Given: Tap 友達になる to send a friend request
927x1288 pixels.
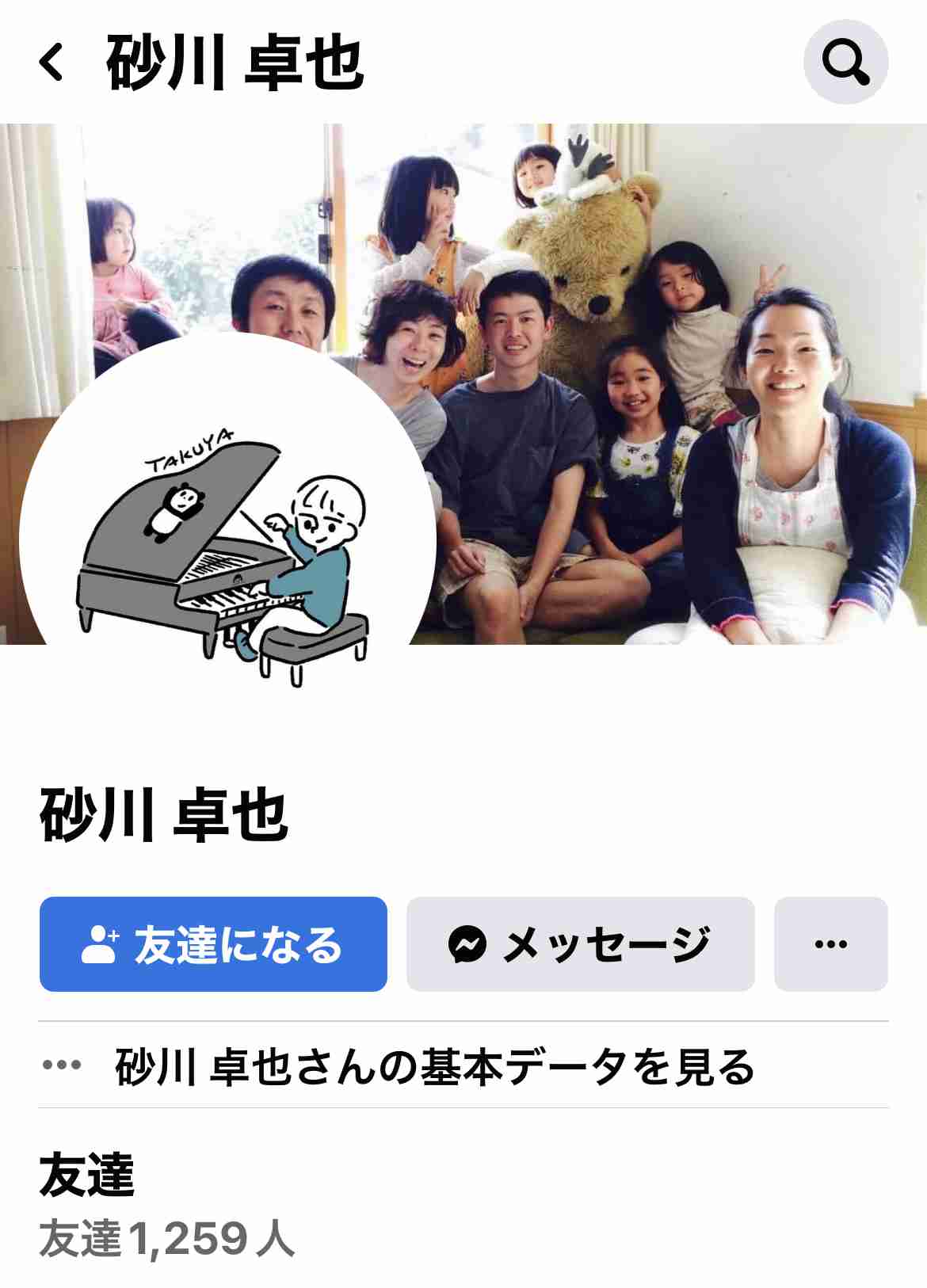Looking at the screenshot, I should click(213, 944).
